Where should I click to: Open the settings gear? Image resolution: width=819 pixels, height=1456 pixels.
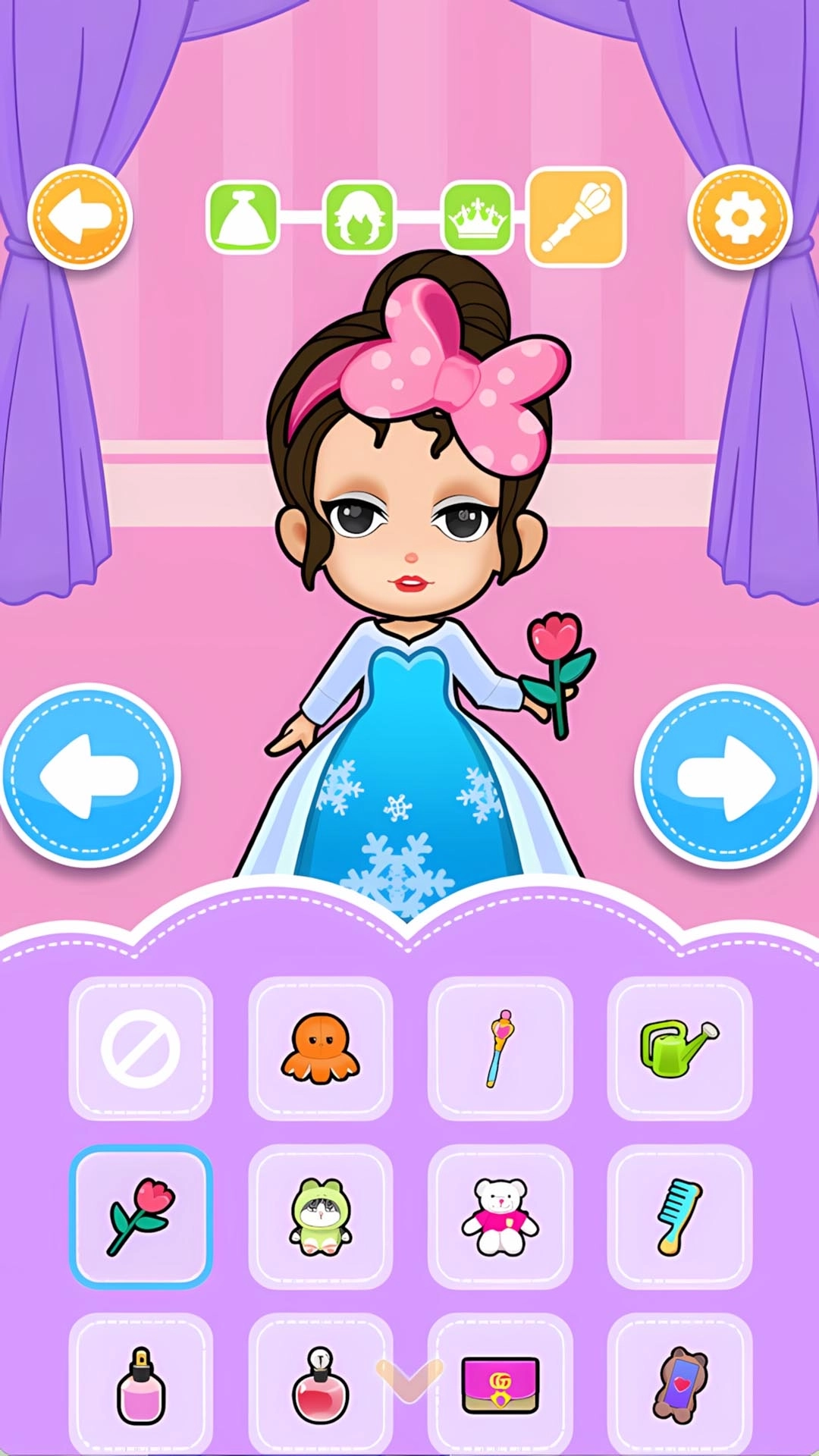coord(739,218)
